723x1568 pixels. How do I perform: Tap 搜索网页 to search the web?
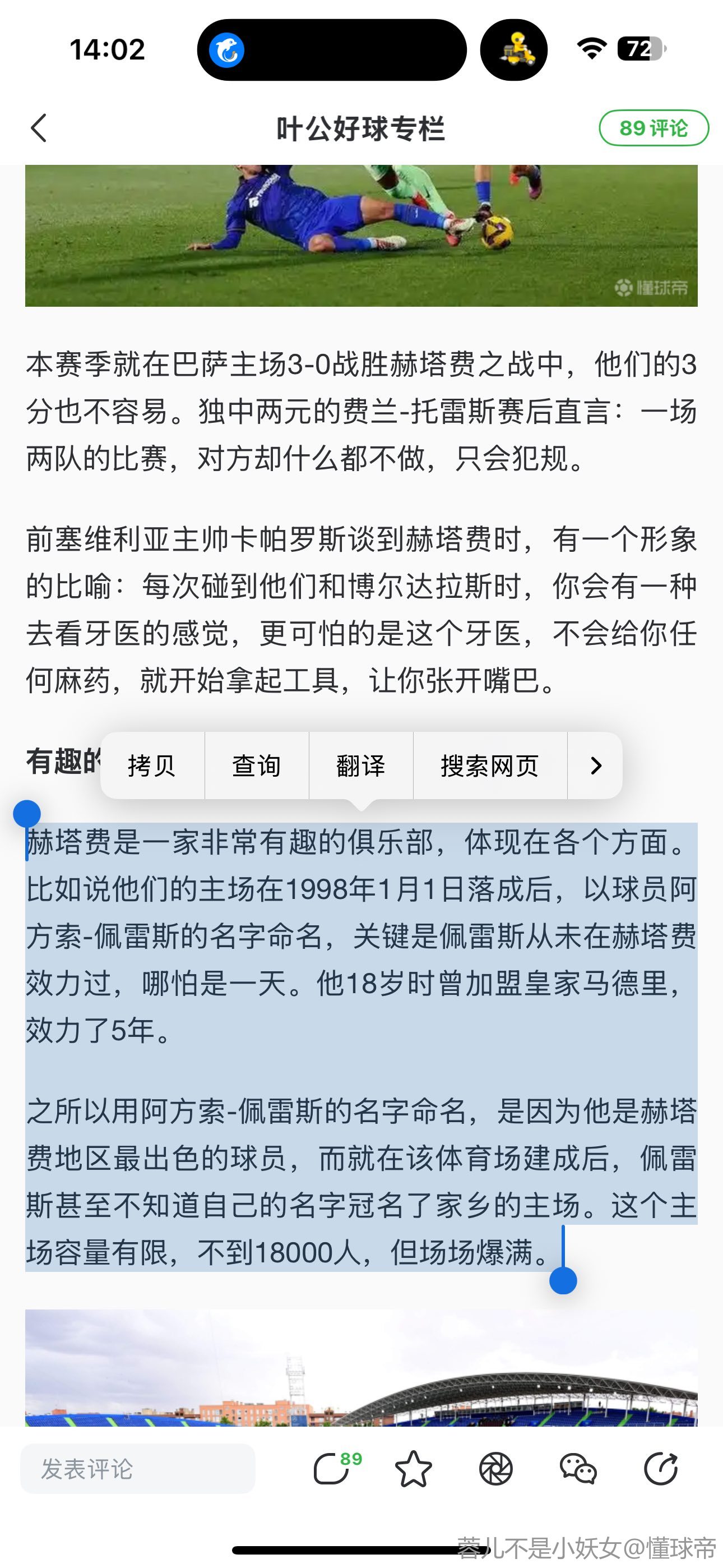[490, 765]
